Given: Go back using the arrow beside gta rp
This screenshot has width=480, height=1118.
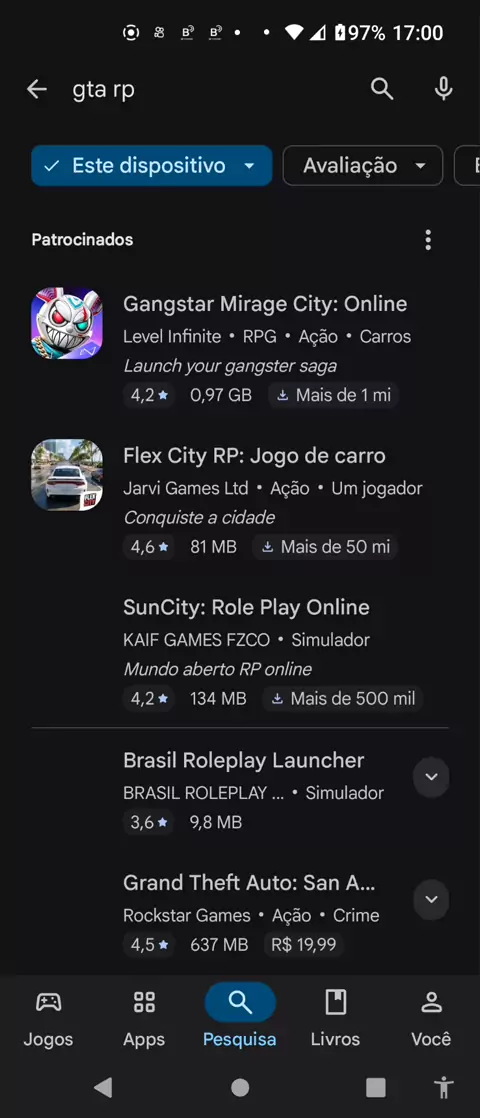Looking at the screenshot, I should click(x=36, y=89).
